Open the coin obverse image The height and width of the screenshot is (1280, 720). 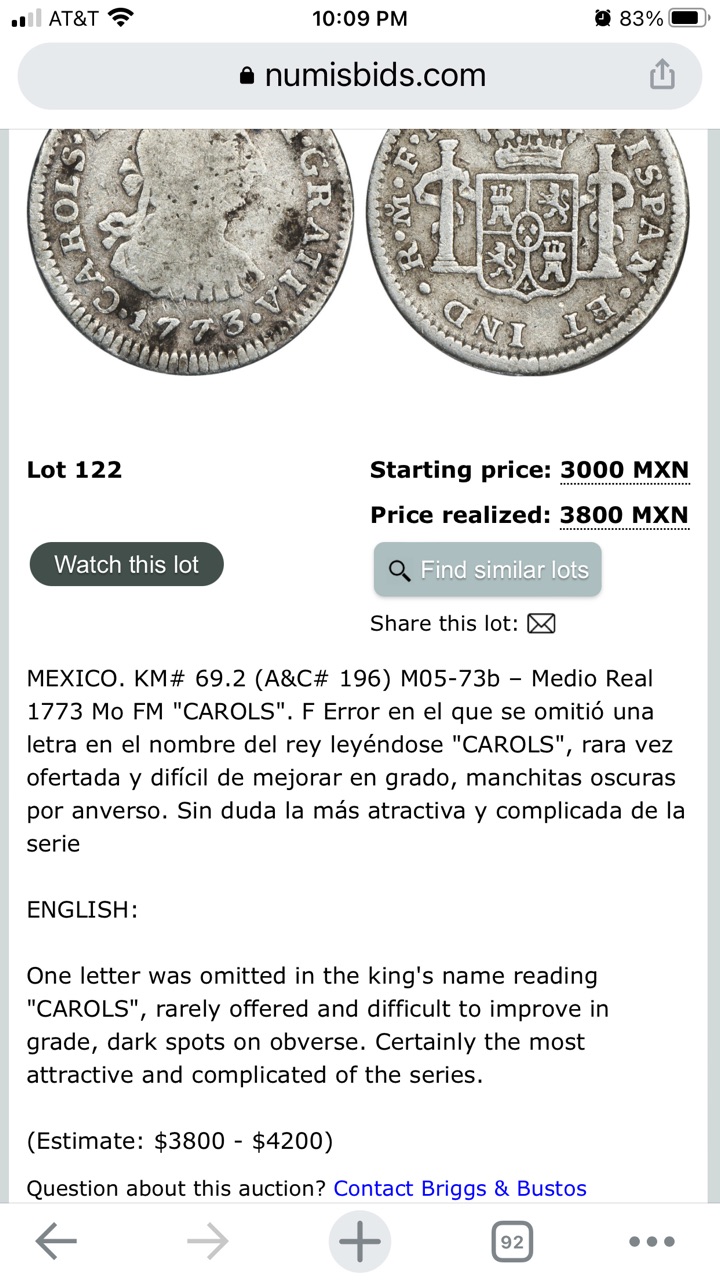[190, 250]
